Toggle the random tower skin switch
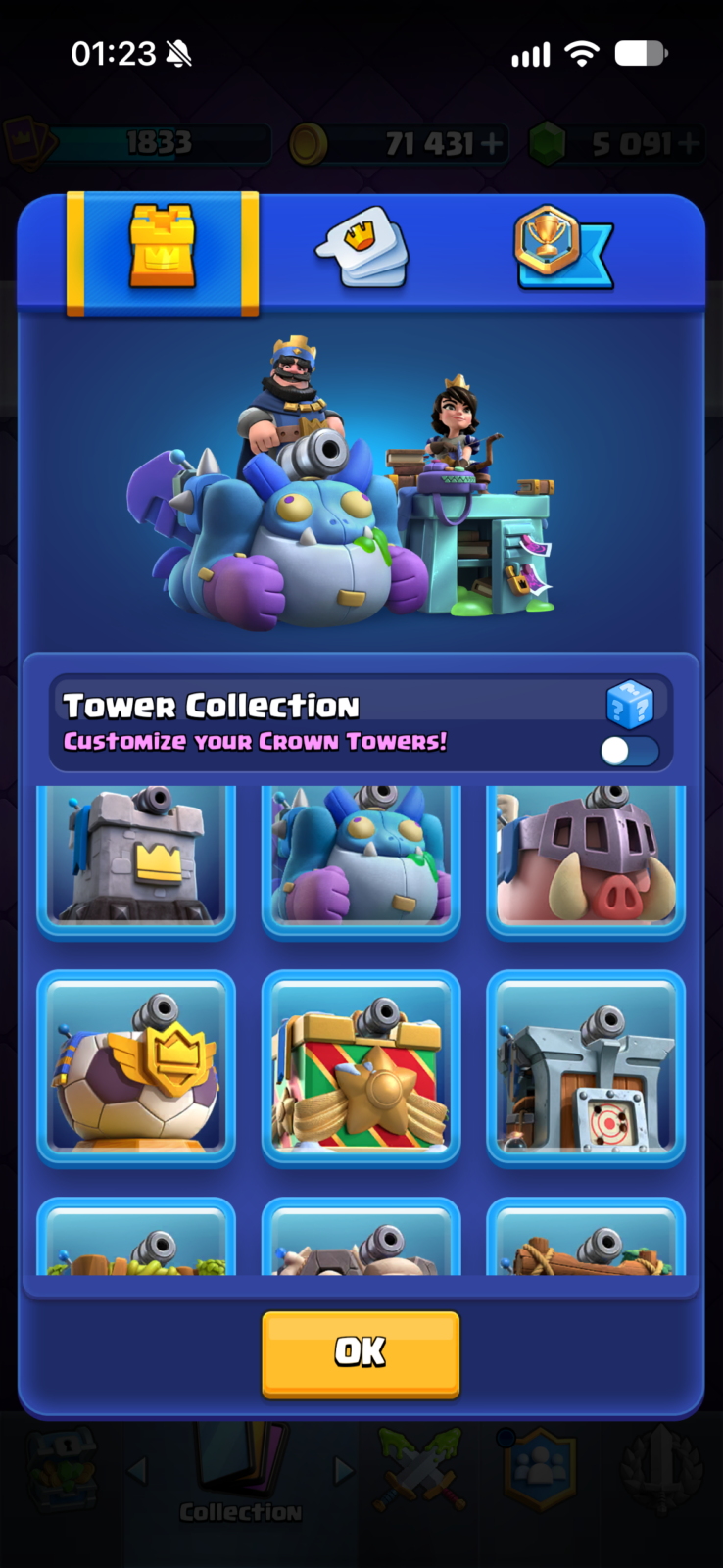This screenshot has width=723, height=1568. [630, 751]
